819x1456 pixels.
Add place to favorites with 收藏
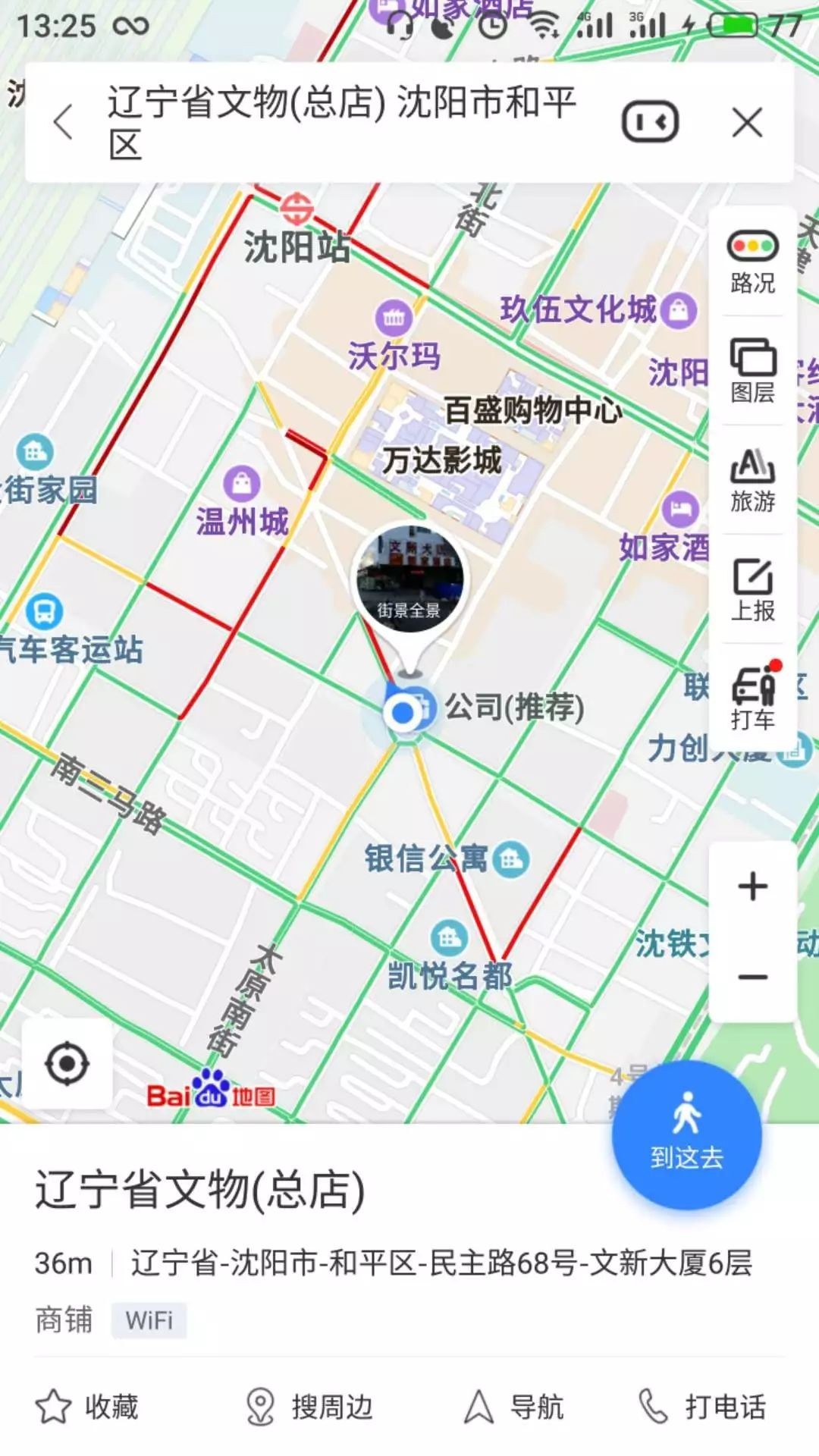(x=88, y=1407)
